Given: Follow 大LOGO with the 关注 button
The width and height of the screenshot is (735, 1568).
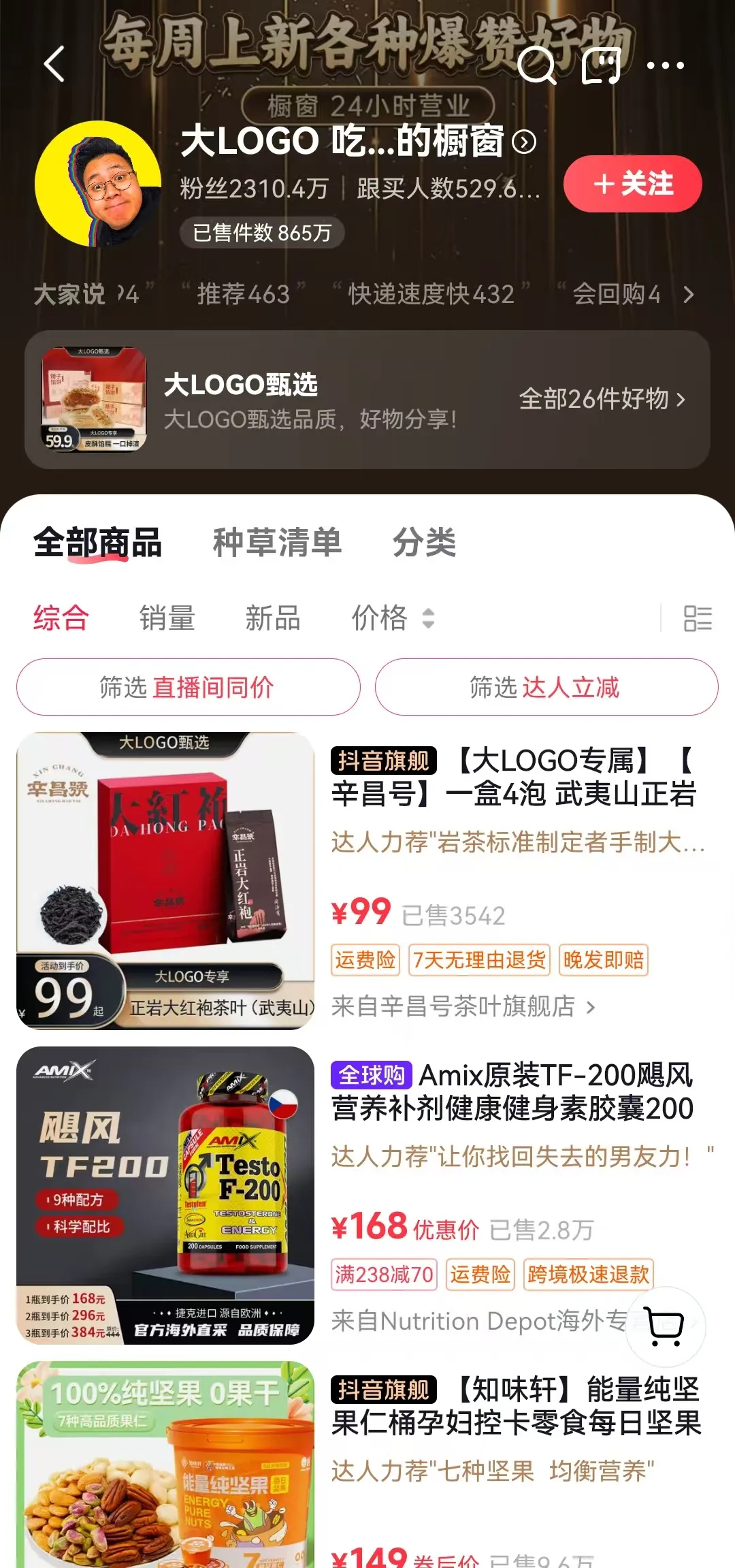Looking at the screenshot, I should pos(633,184).
